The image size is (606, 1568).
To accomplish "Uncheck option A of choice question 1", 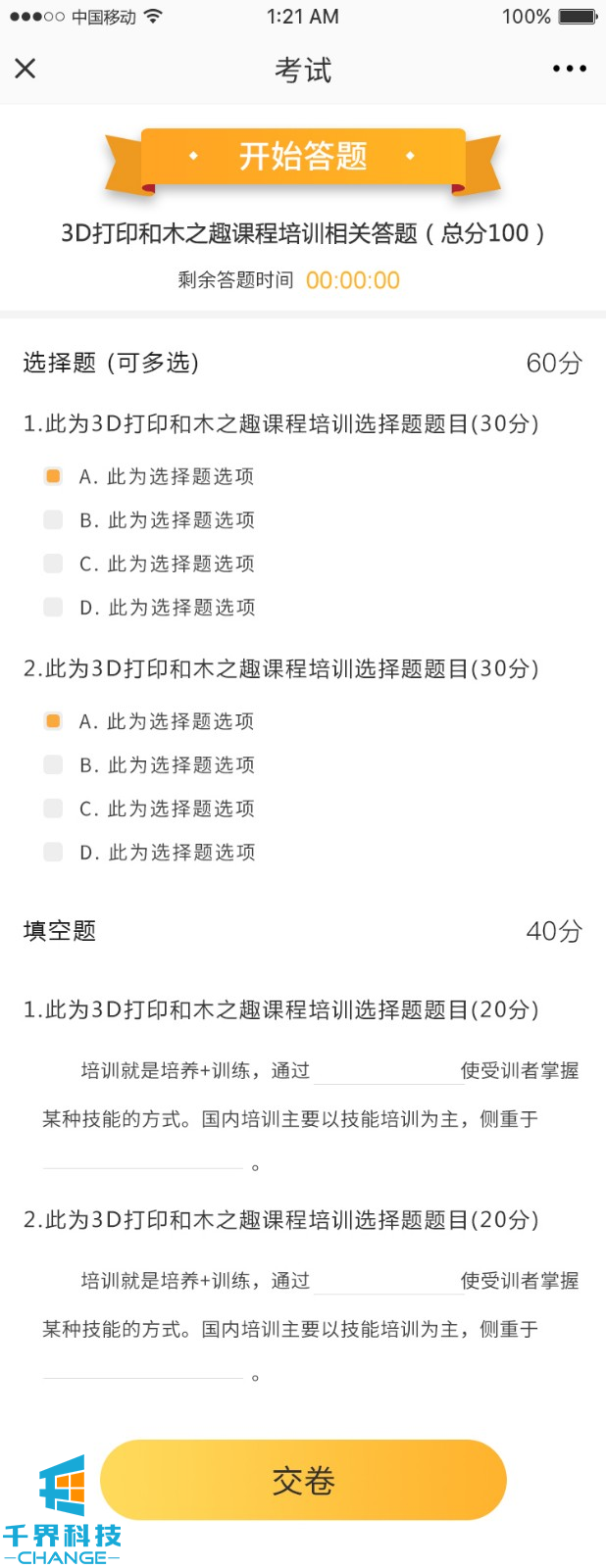I will click(53, 476).
